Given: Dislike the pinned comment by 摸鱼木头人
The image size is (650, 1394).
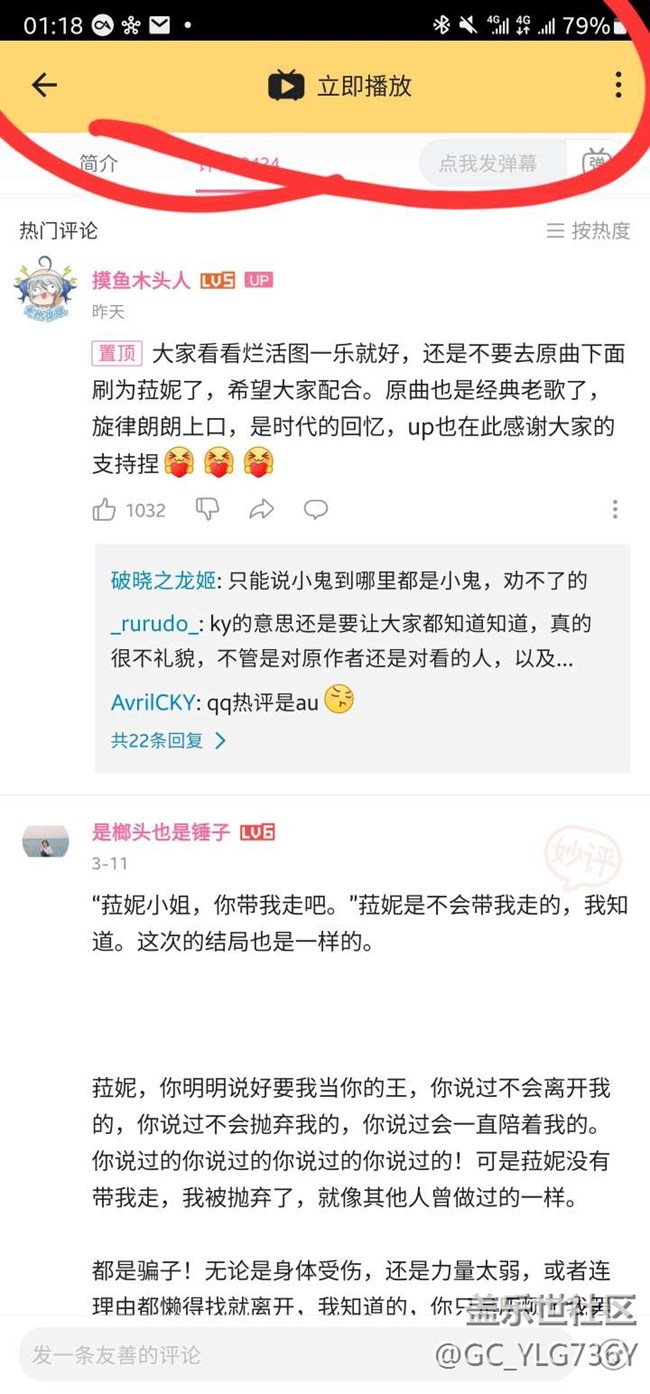Looking at the screenshot, I should point(207,510).
